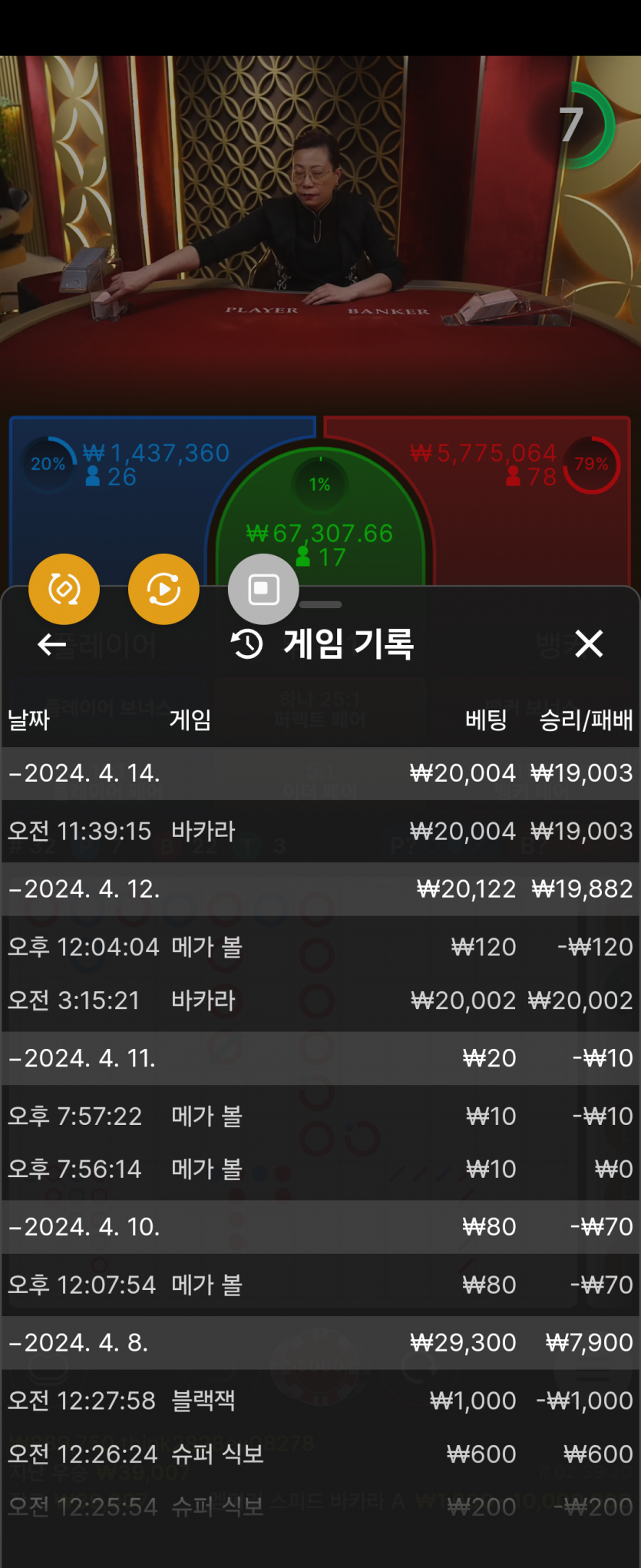641x1568 pixels.
Task: Open the 오전 12:27:58 블랙잭 record
Action: coord(320,1401)
